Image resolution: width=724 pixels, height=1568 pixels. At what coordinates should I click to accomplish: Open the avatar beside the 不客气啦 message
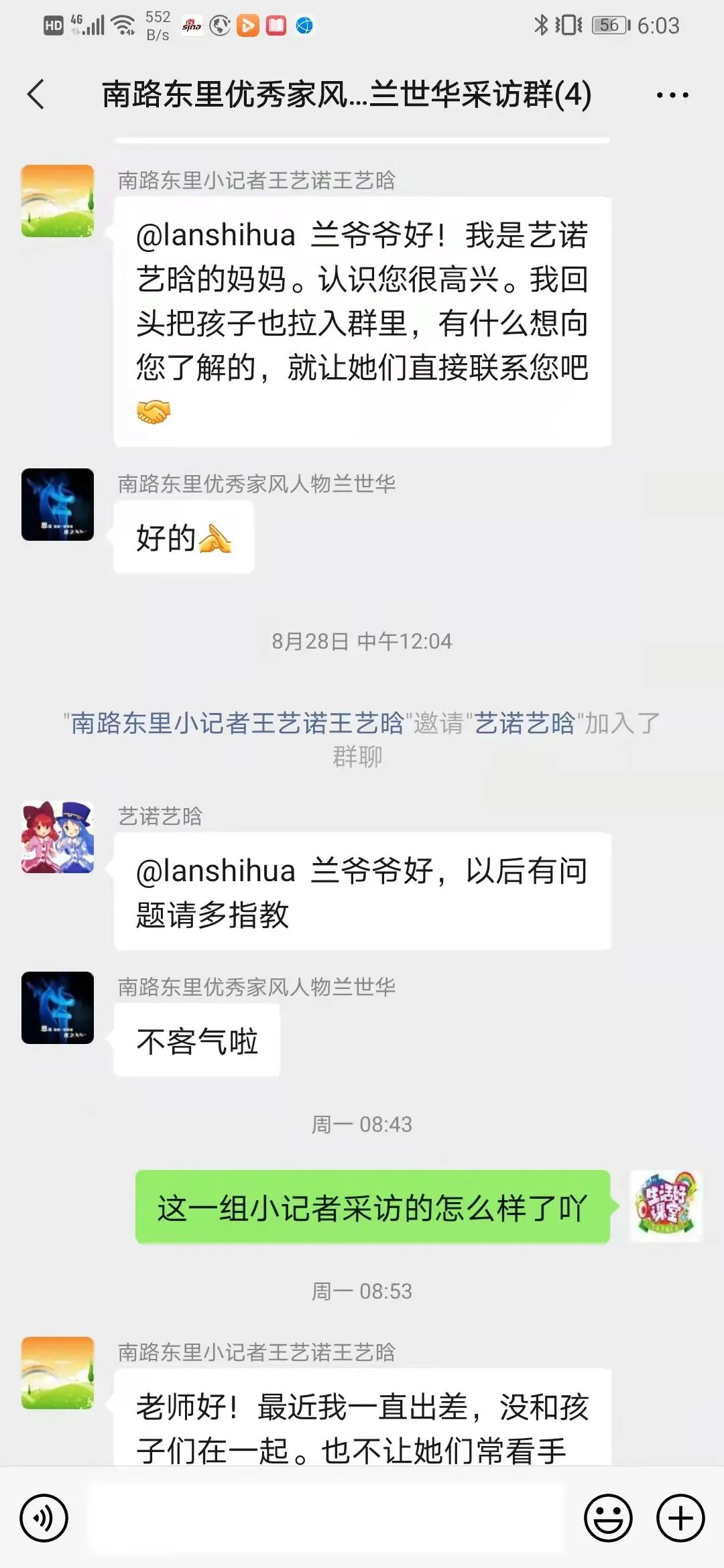58,1008
